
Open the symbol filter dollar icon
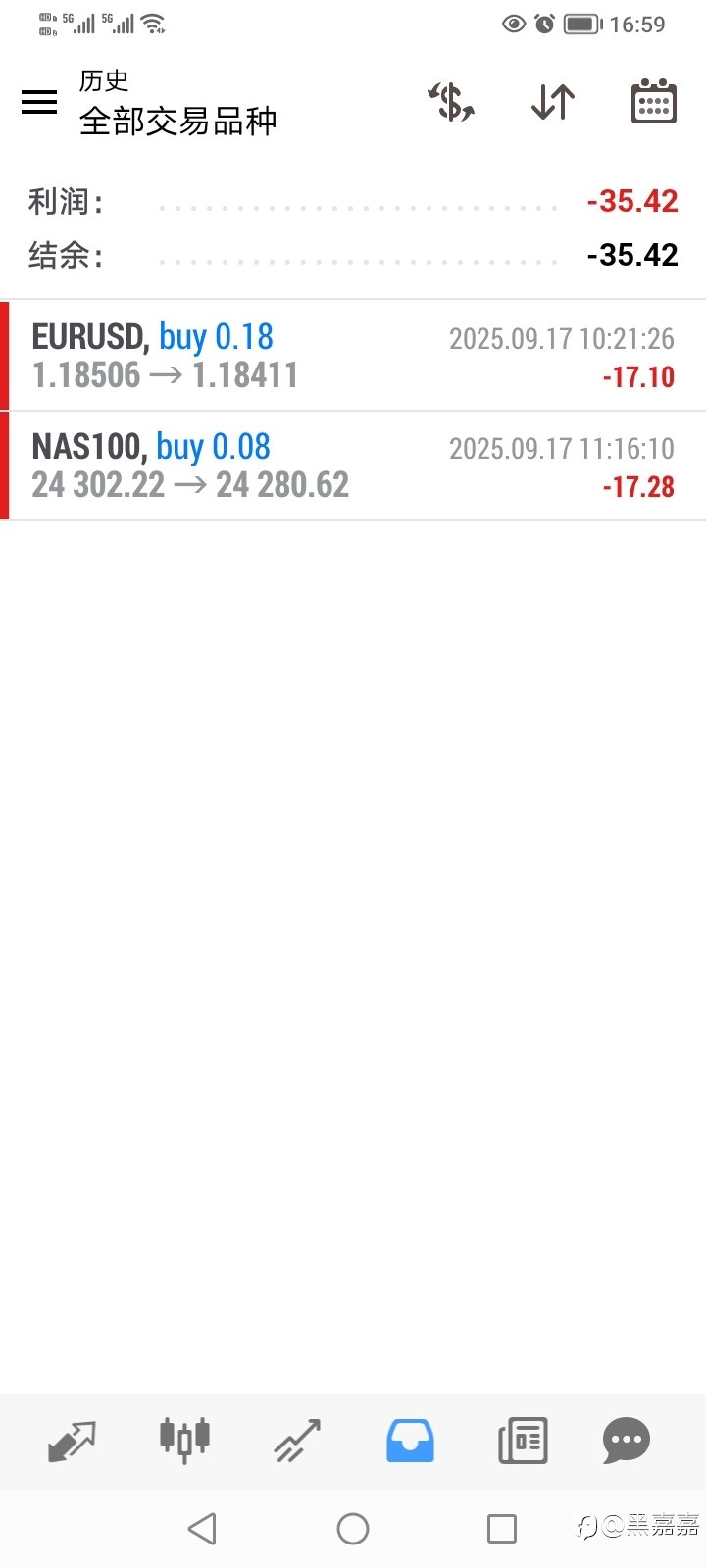pyautogui.click(x=451, y=102)
